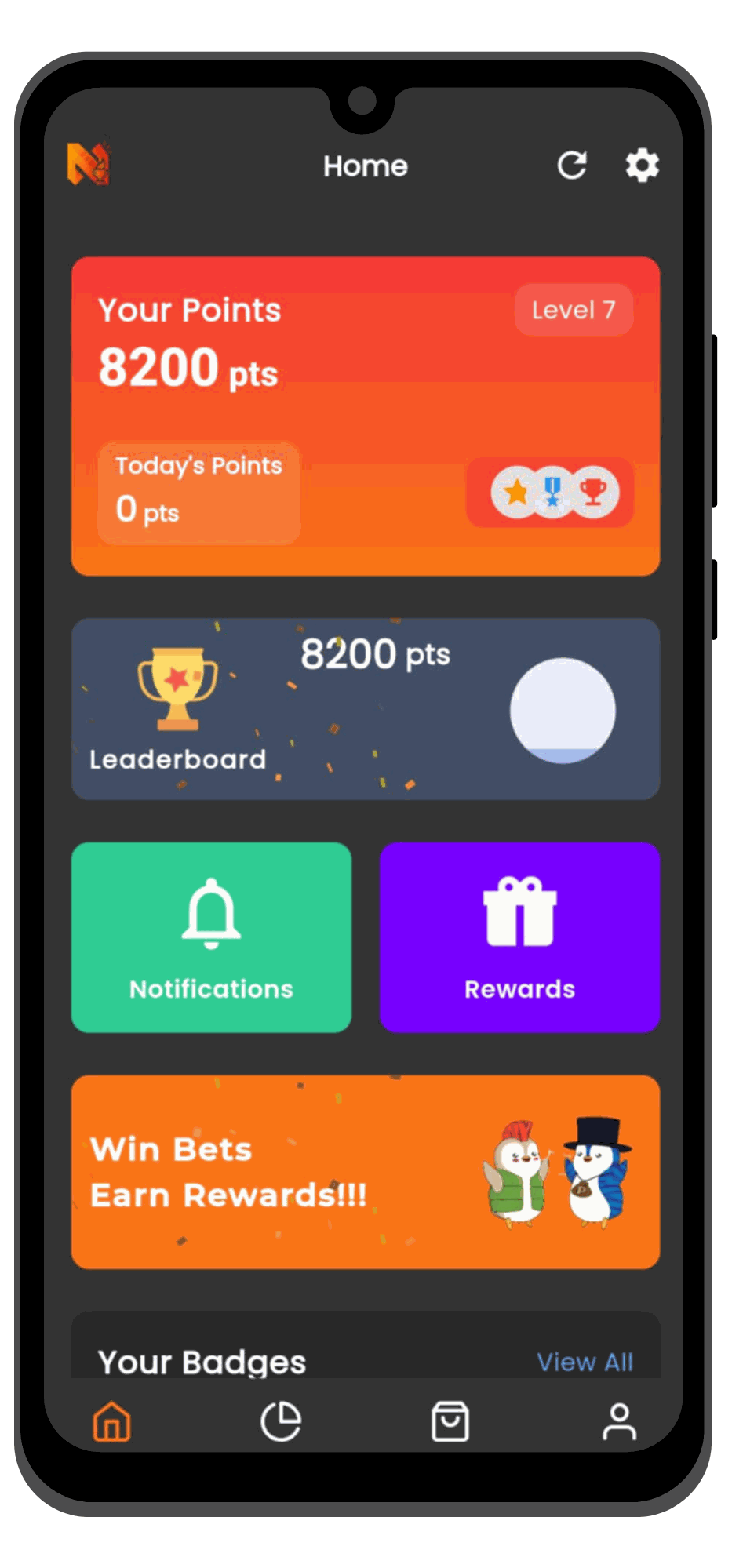The height and width of the screenshot is (1568, 732).
Task: Open the Rewards tile
Action: pyautogui.click(x=519, y=937)
